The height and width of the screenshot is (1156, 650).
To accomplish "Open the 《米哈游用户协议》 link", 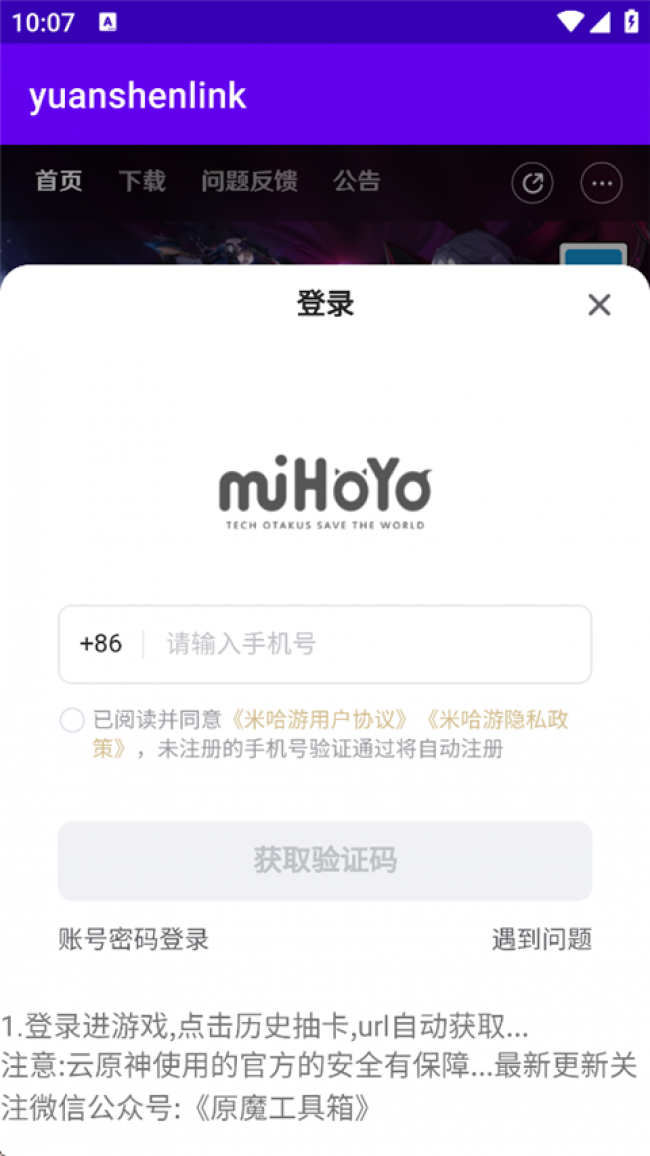I will [320, 720].
